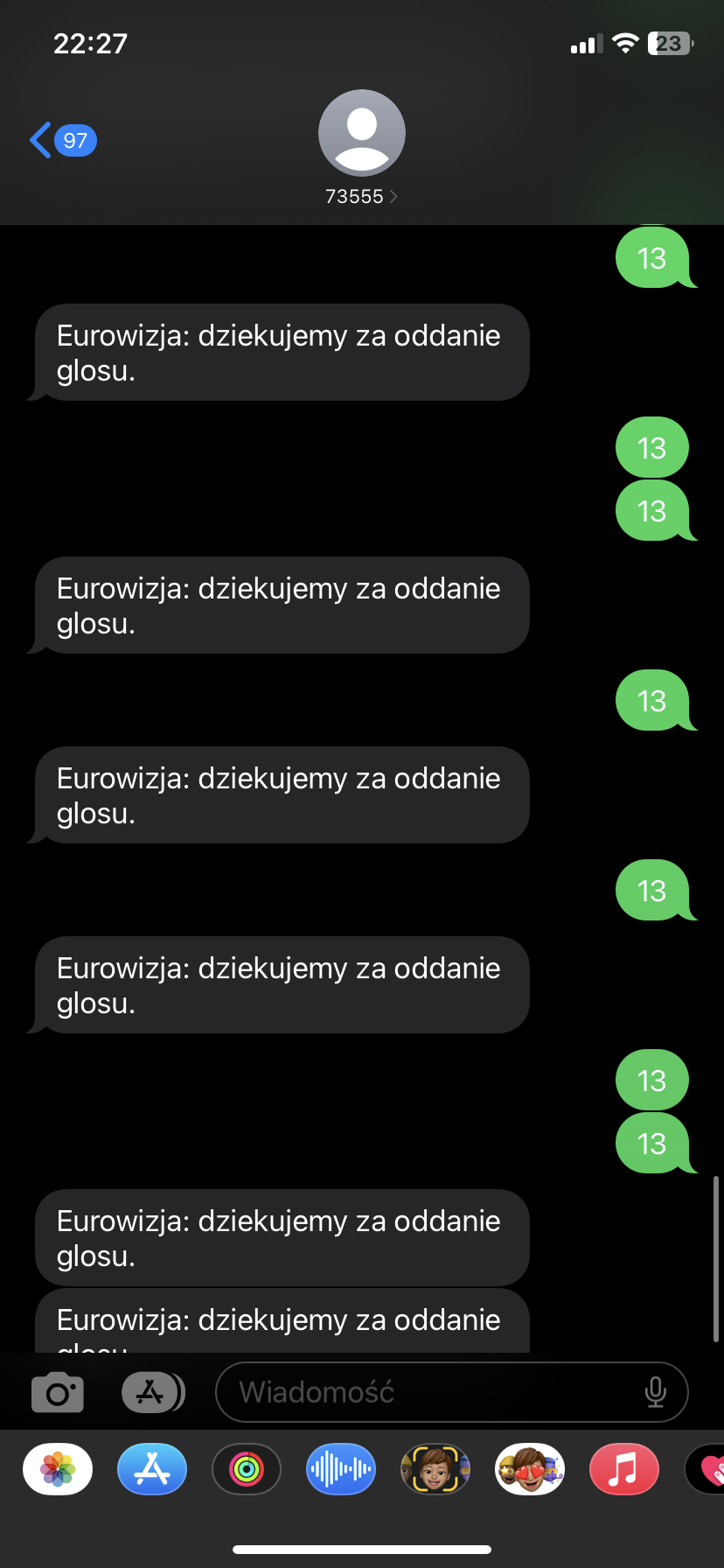The image size is (724, 1568).
Task: Open the Memoji stickers app
Action: (x=530, y=1469)
